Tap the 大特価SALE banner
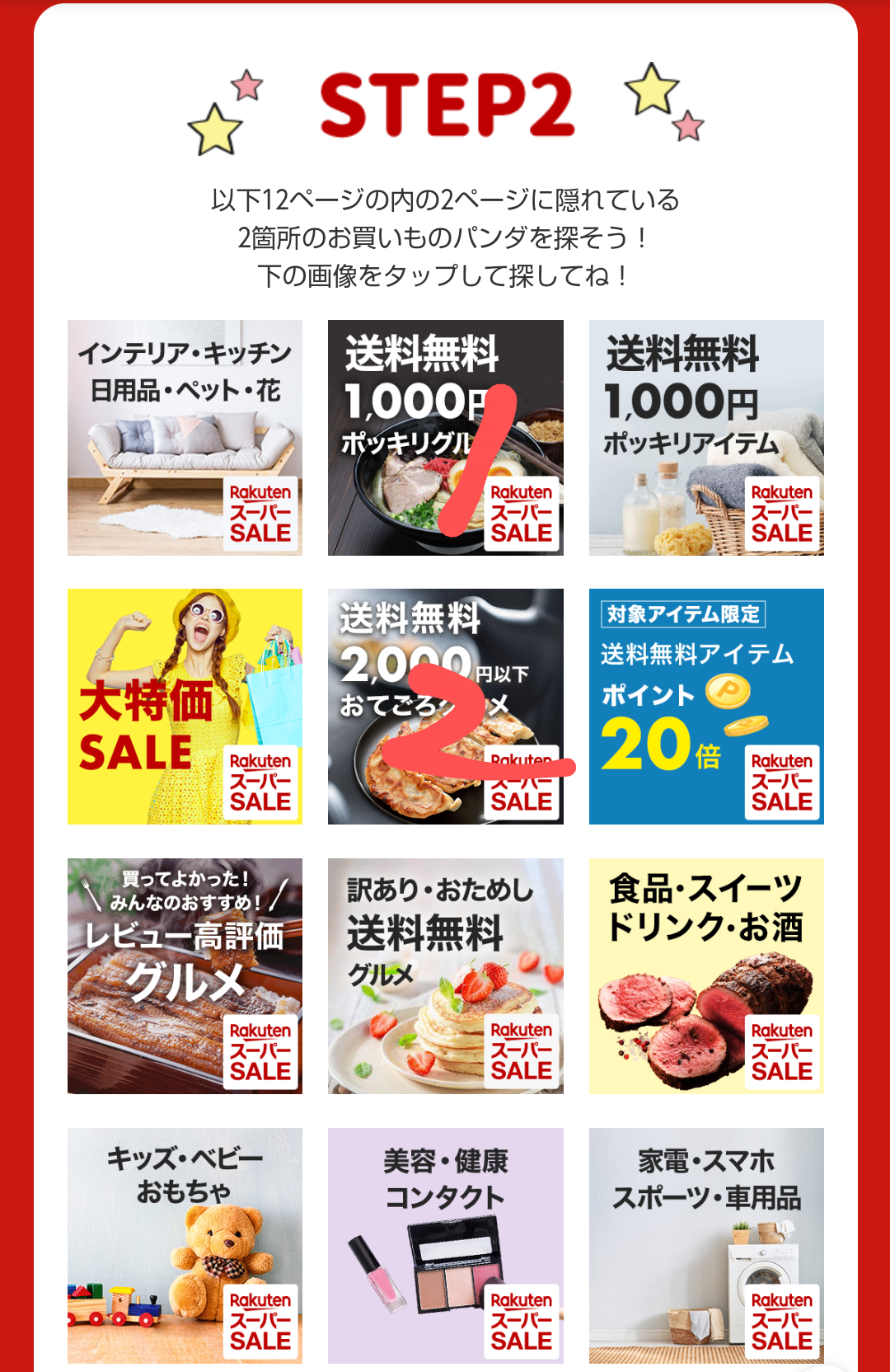 pos(185,706)
